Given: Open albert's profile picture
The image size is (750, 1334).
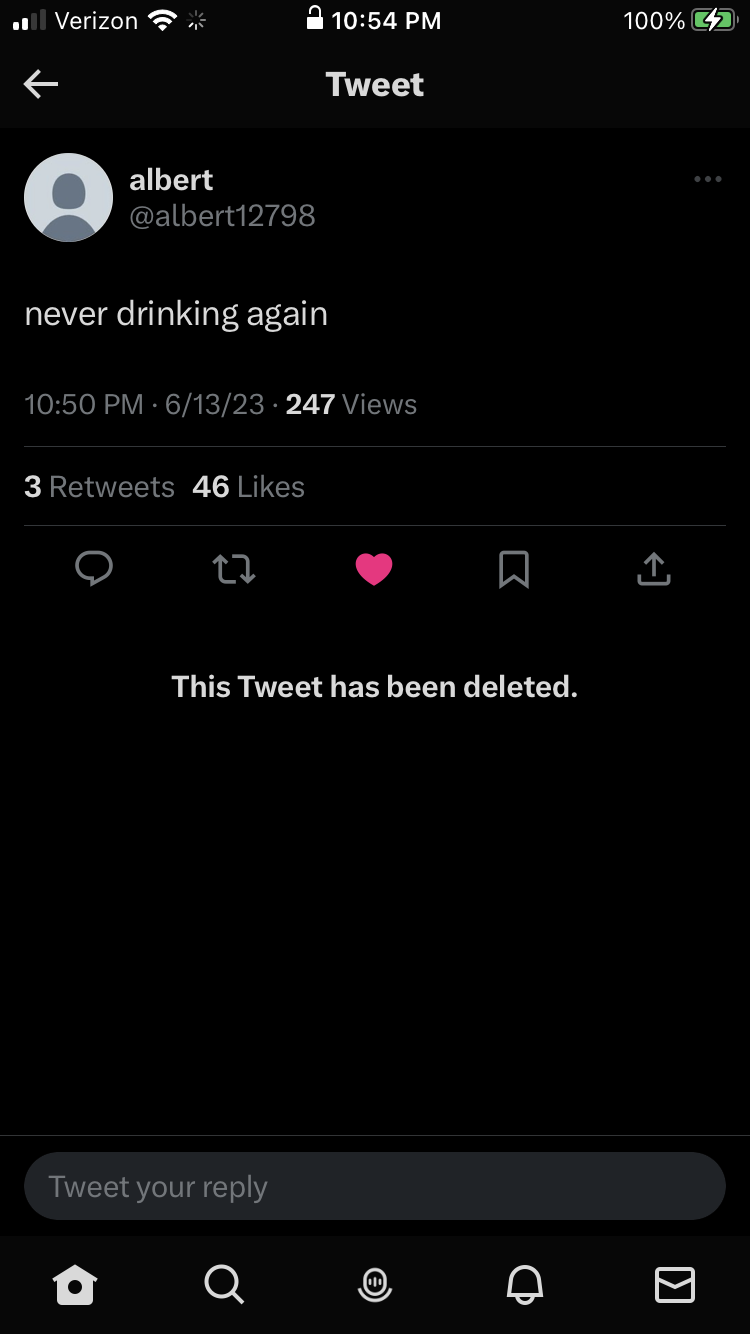Looking at the screenshot, I should click(x=68, y=197).
